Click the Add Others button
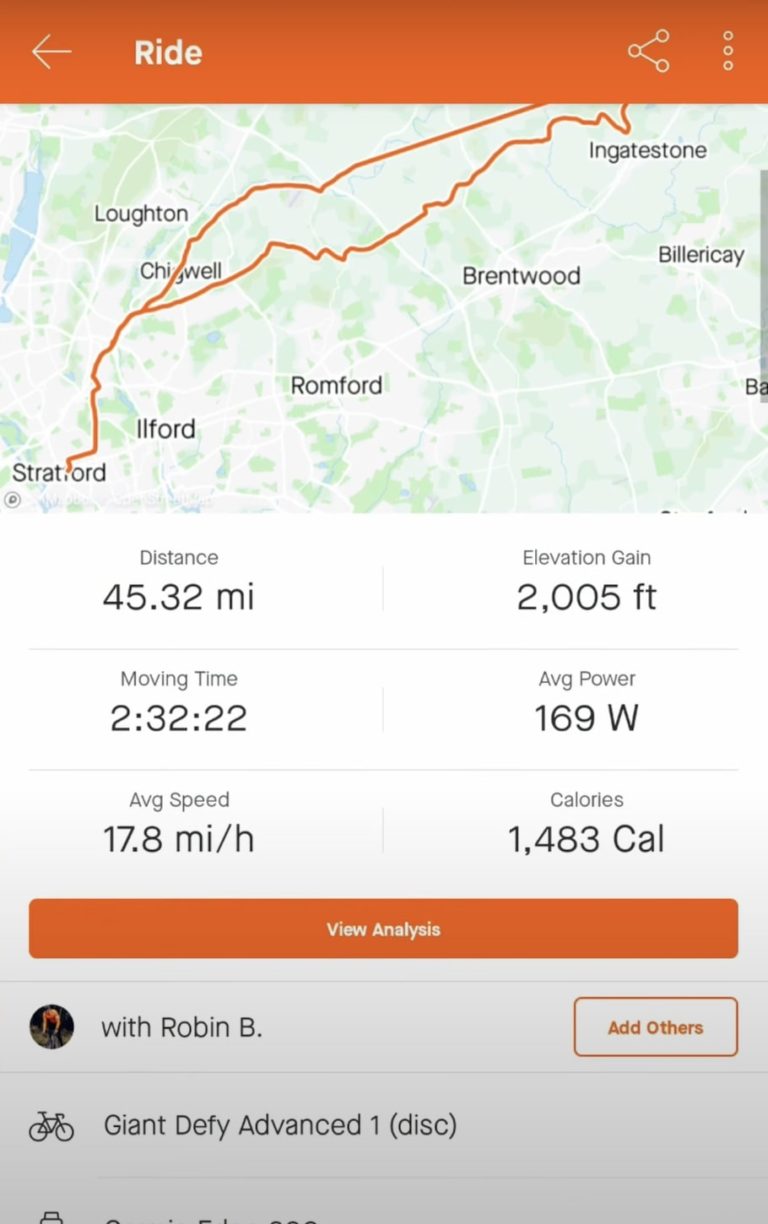 pos(655,1026)
